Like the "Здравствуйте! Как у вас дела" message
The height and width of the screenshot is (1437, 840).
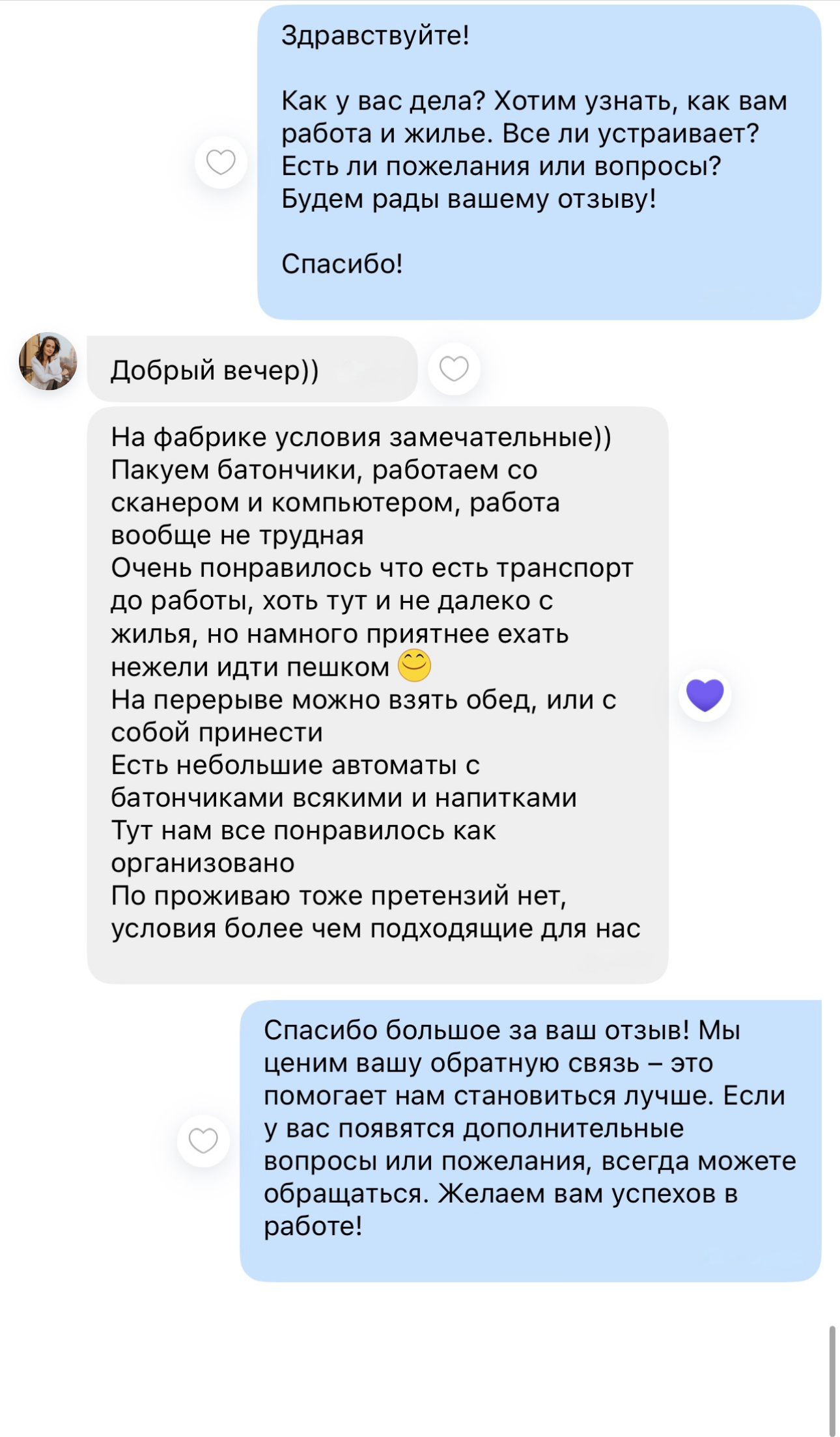tap(221, 162)
